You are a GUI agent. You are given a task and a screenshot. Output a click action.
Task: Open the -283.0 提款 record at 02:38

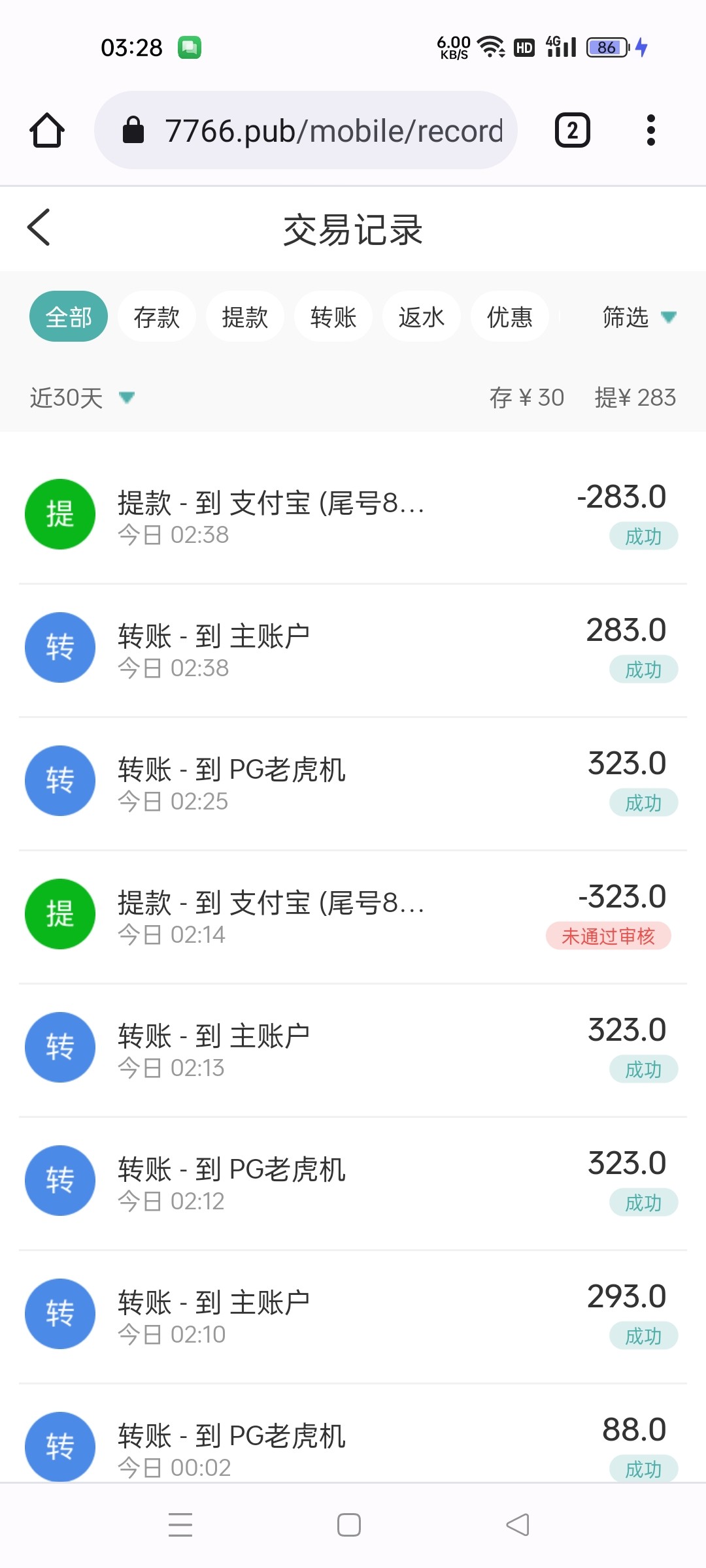click(353, 516)
